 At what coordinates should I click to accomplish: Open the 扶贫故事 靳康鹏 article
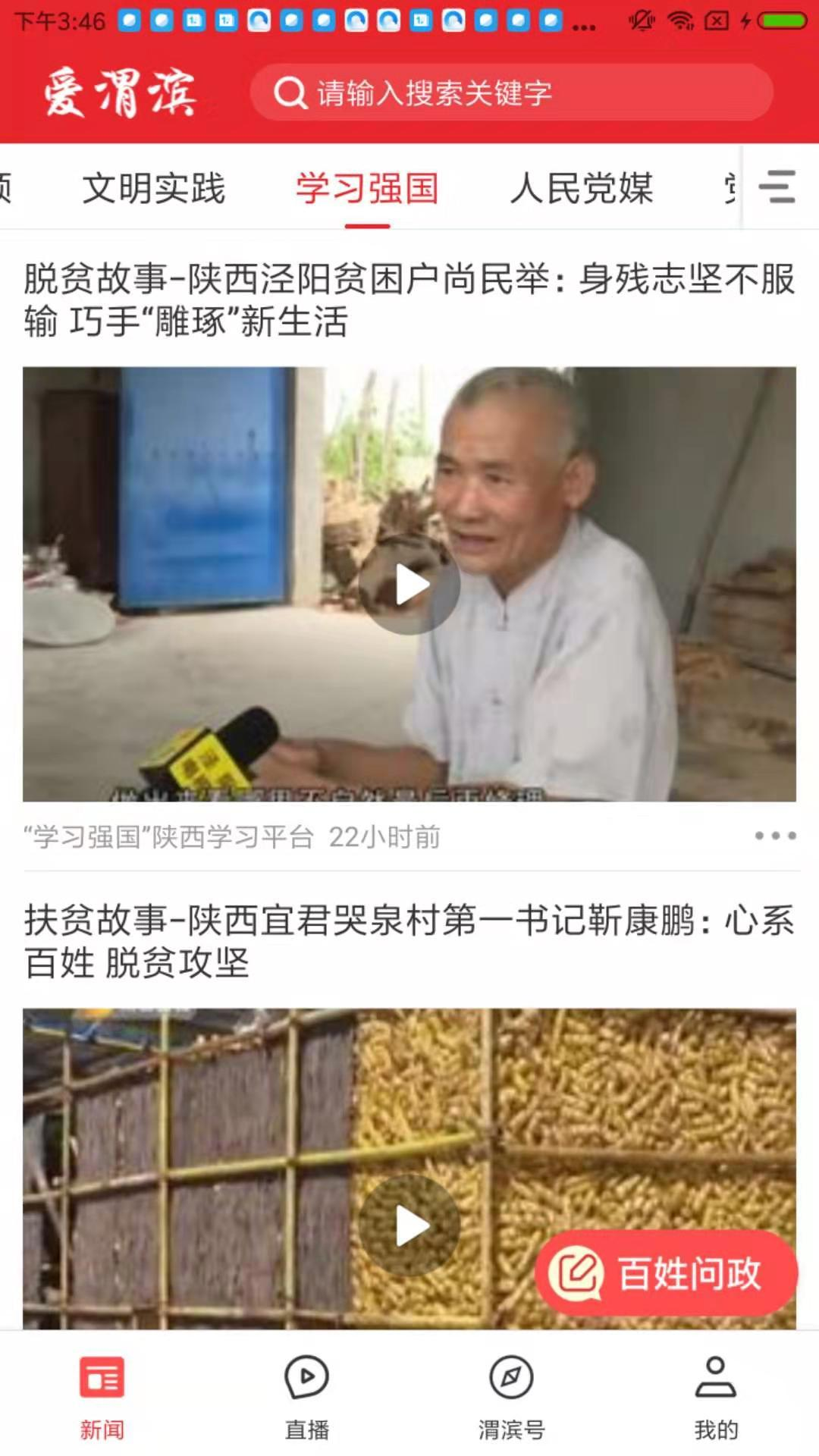coord(409,940)
